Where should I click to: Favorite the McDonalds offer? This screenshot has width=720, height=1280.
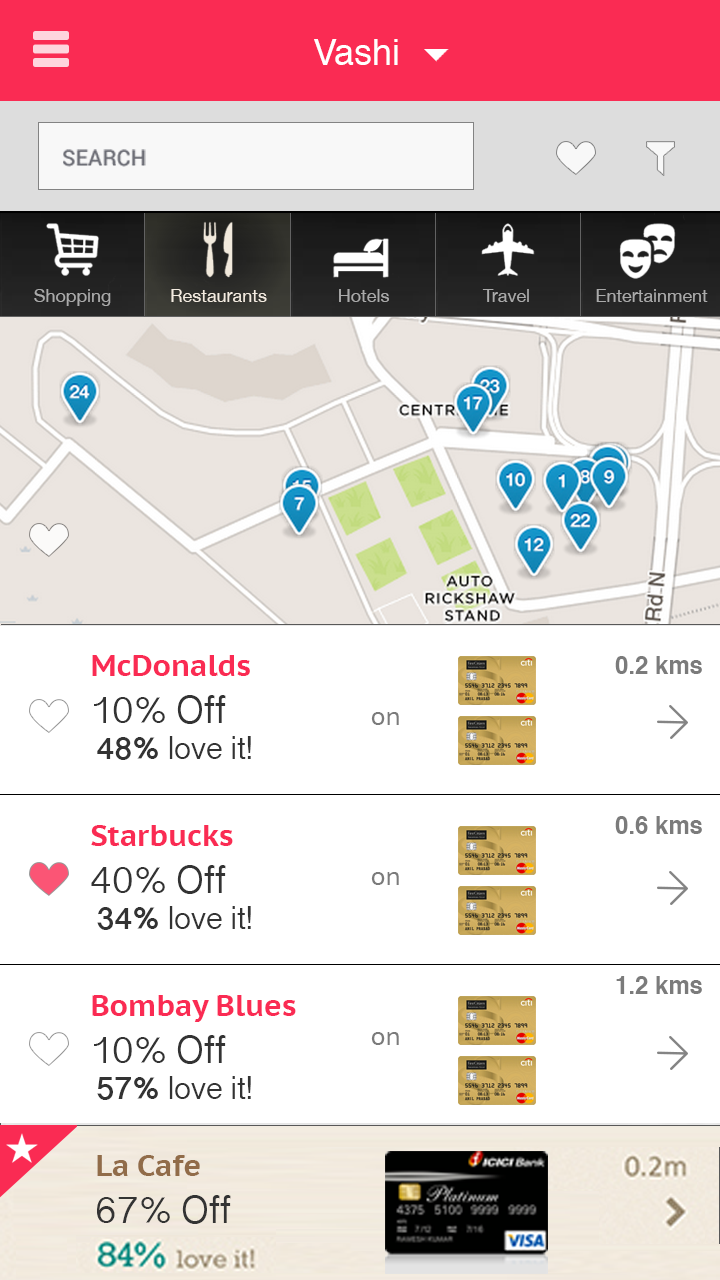point(49,716)
